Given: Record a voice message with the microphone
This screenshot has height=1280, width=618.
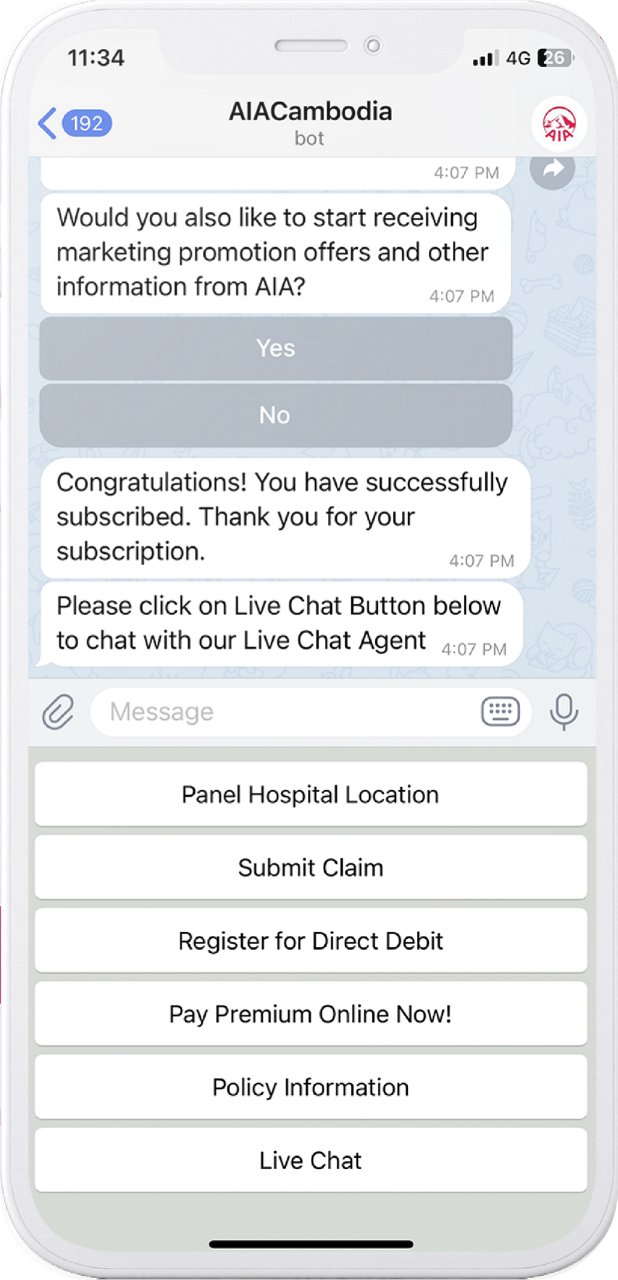Looking at the screenshot, I should (x=564, y=712).
